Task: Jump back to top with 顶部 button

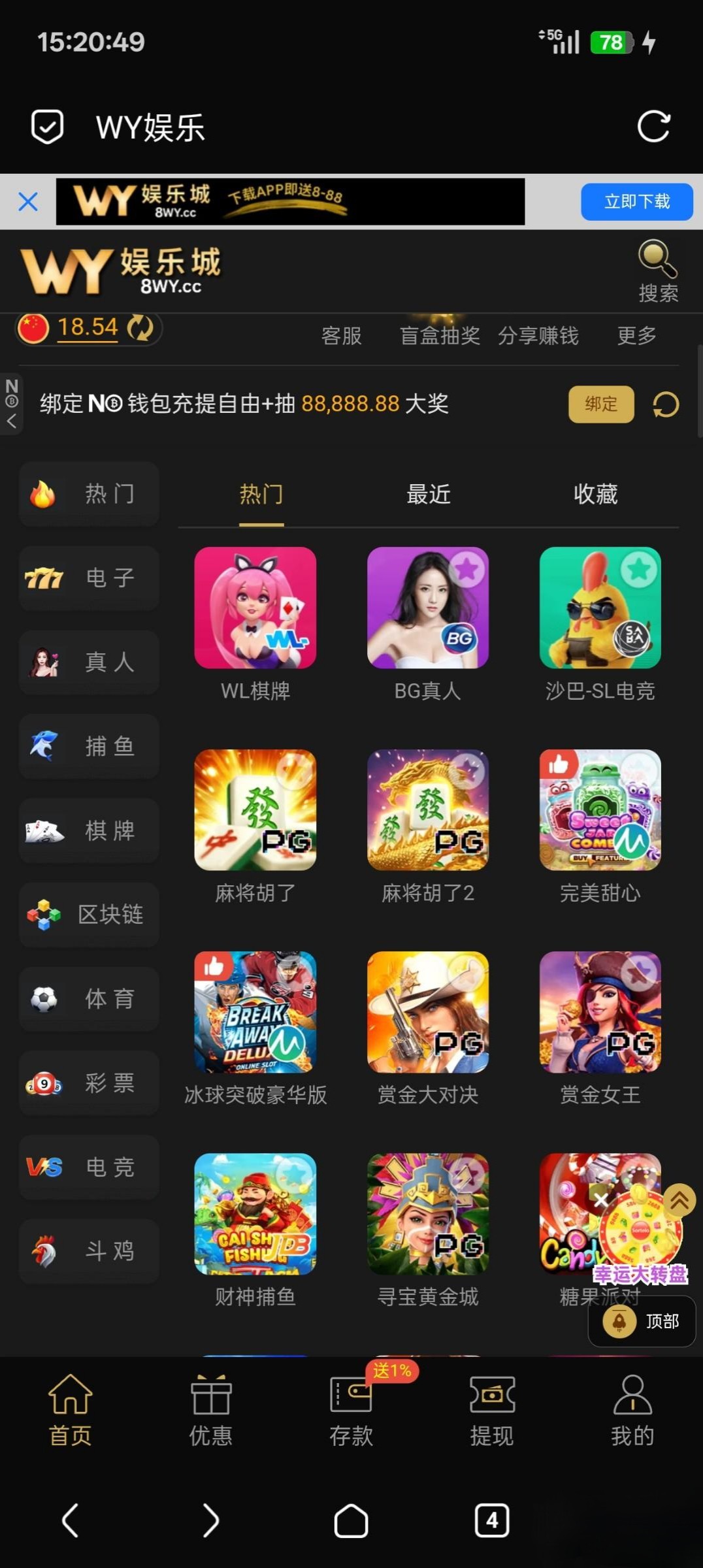Action: [x=642, y=1321]
